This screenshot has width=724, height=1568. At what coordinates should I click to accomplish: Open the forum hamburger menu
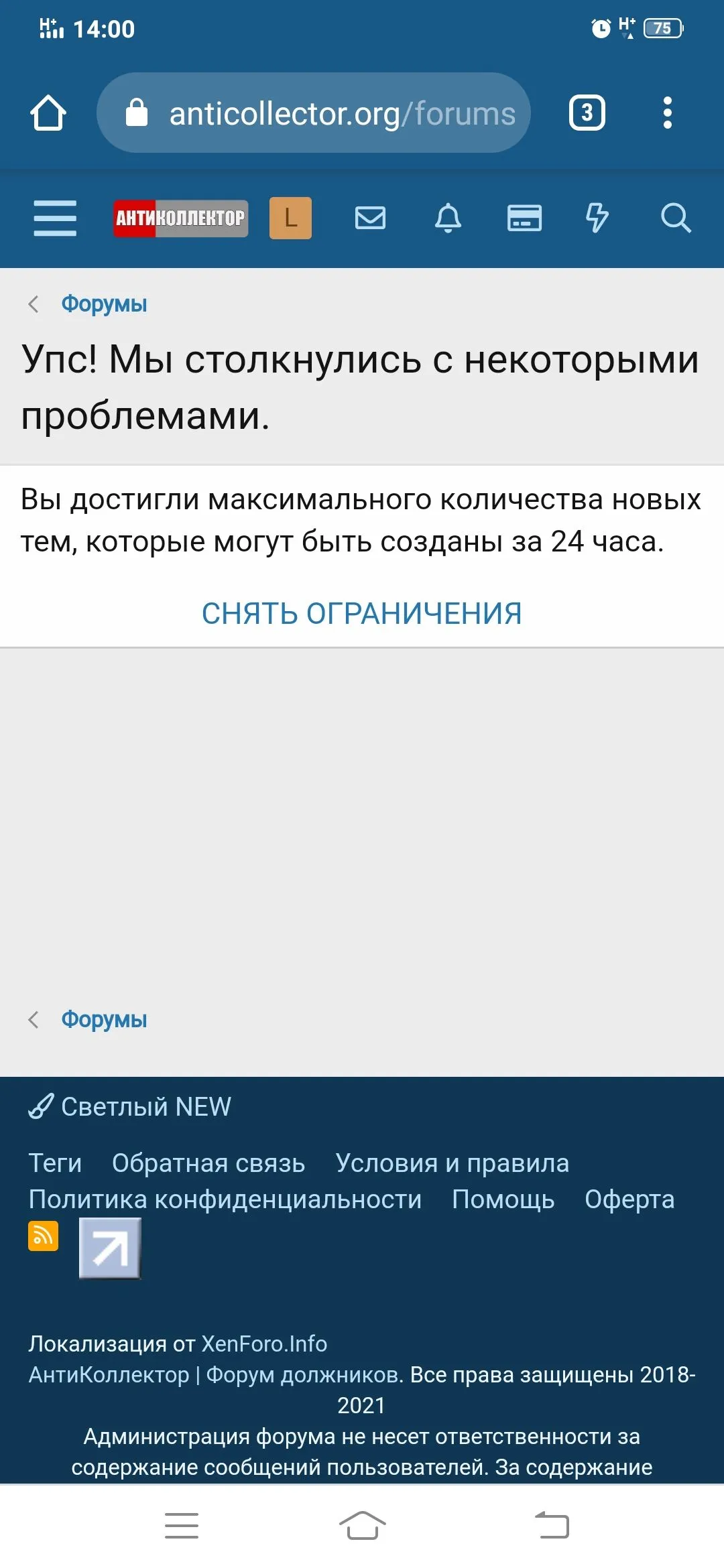click(x=55, y=218)
